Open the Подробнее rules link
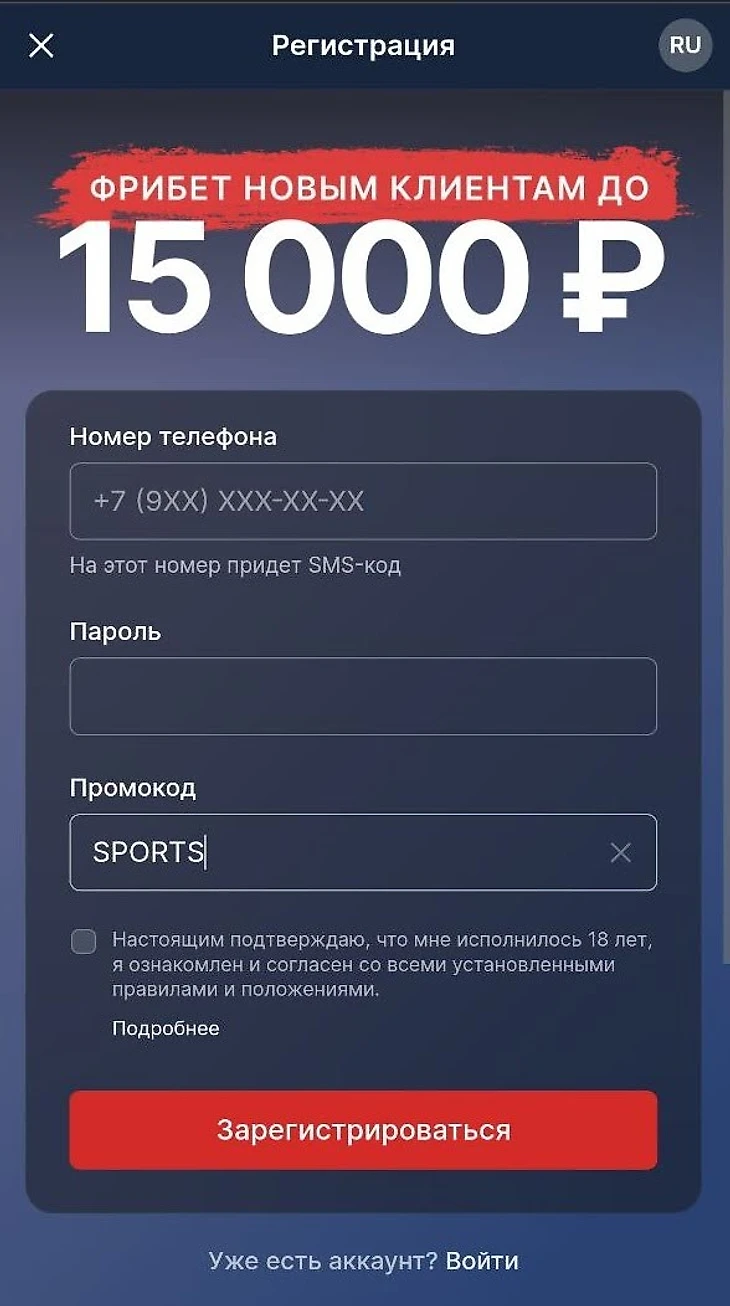The width and height of the screenshot is (730, 1306). tap(165, 1028)
